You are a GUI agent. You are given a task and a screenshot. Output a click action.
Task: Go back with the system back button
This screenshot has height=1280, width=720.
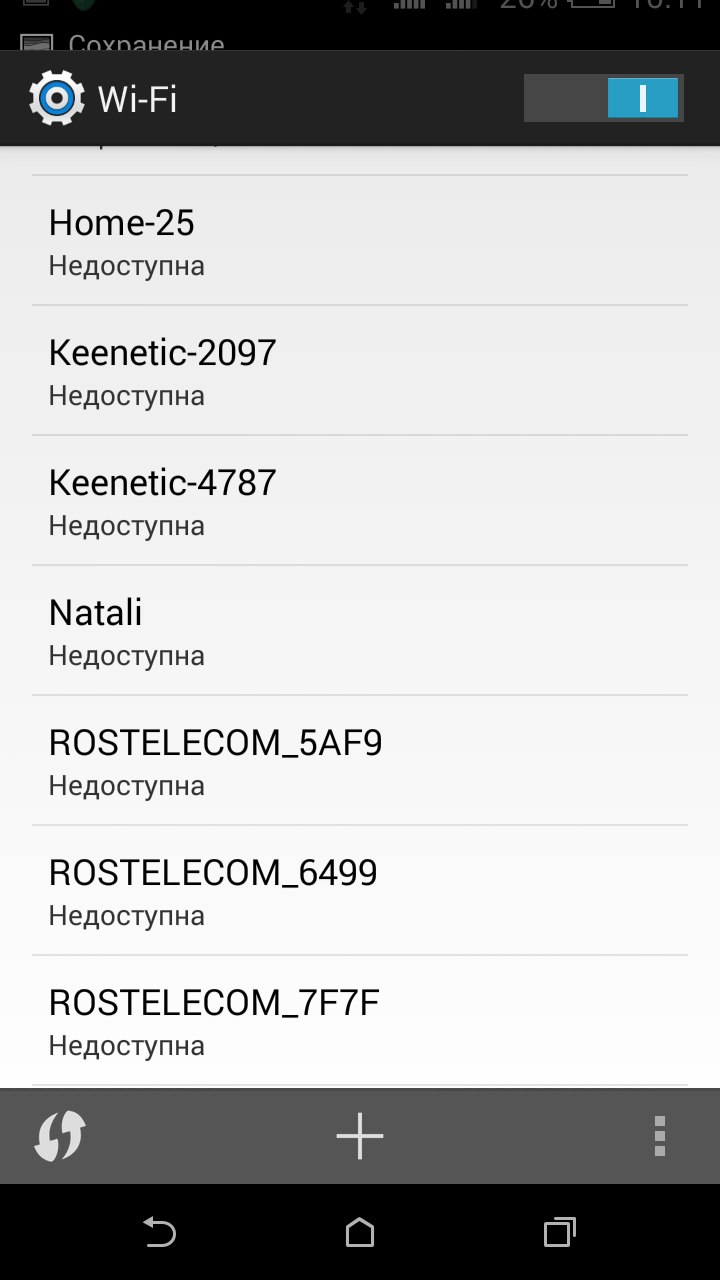(159, 1232)
